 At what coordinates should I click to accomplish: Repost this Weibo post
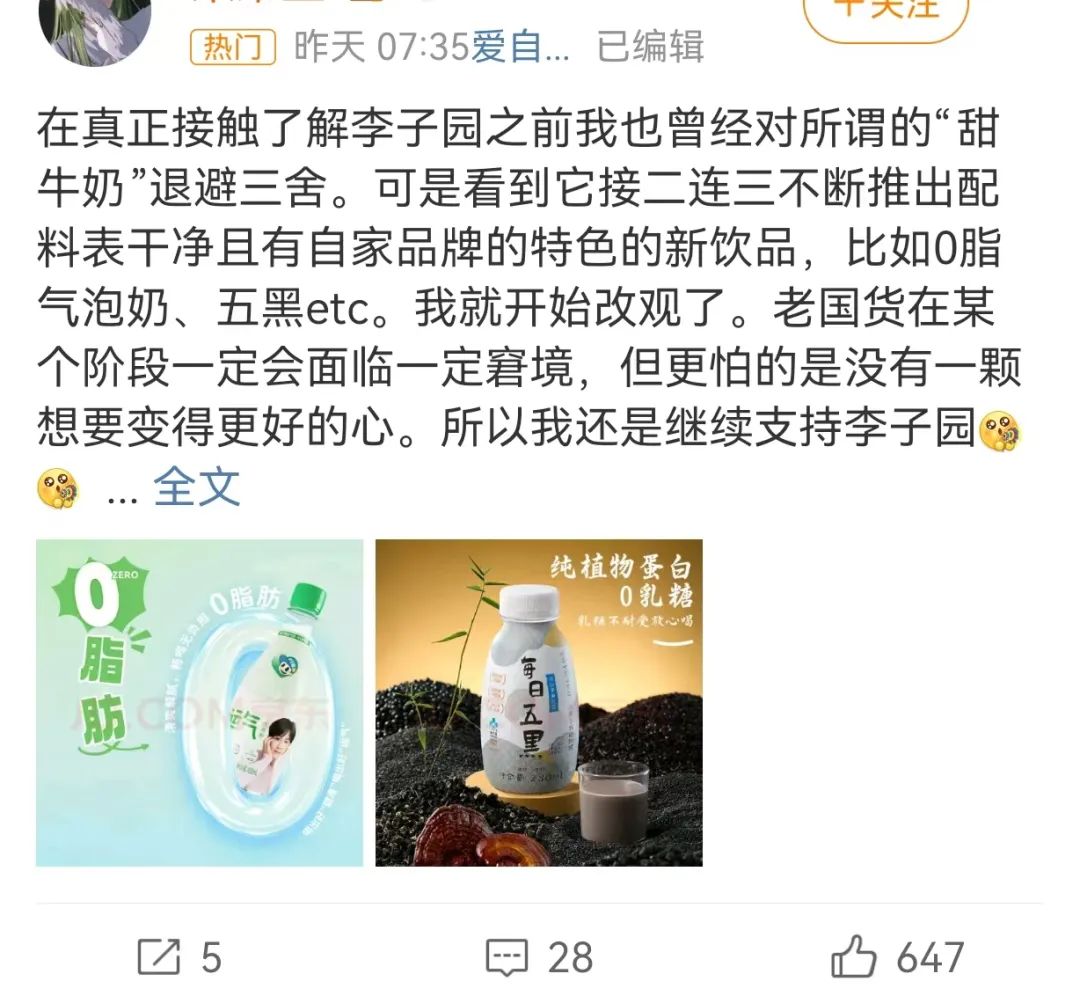coord(178,956)
